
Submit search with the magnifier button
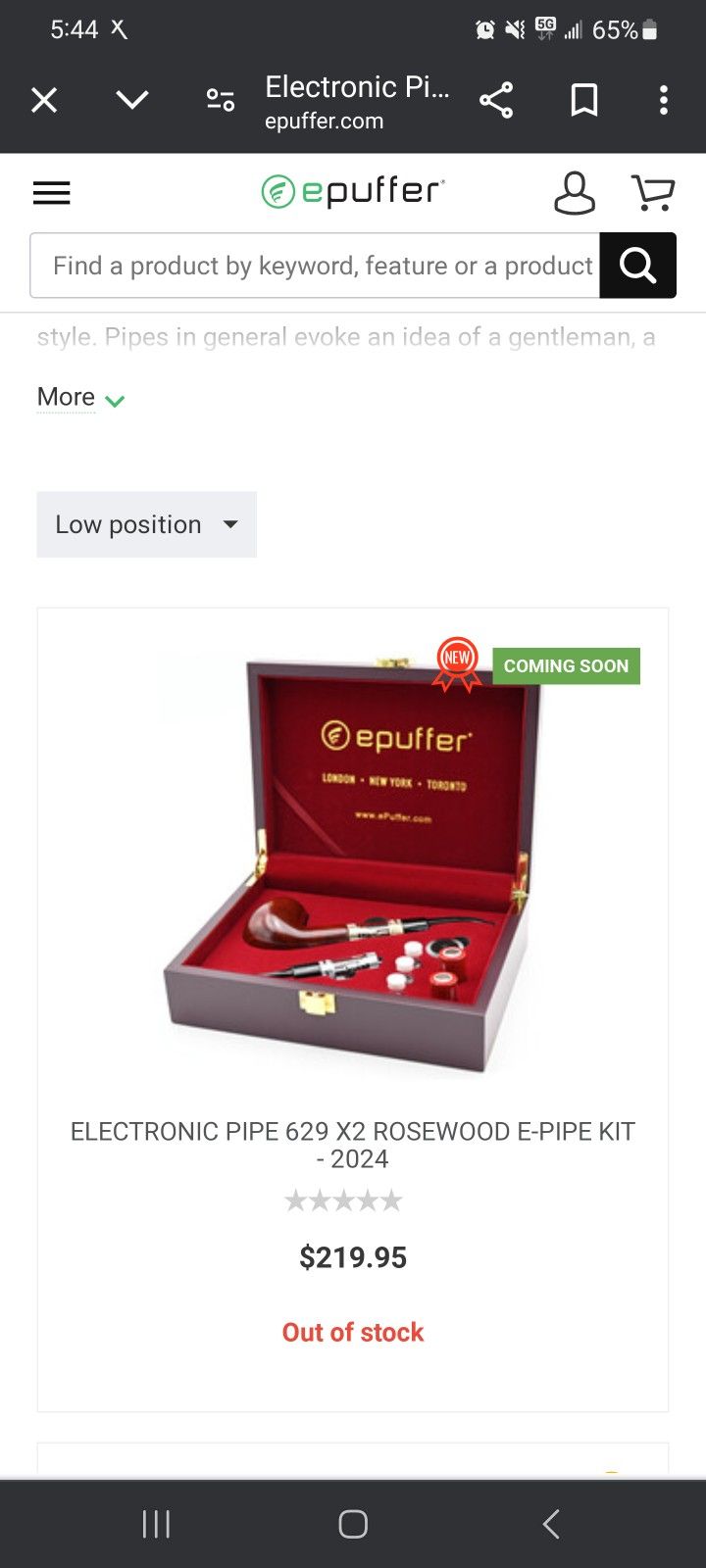click(x=638, y=266)
